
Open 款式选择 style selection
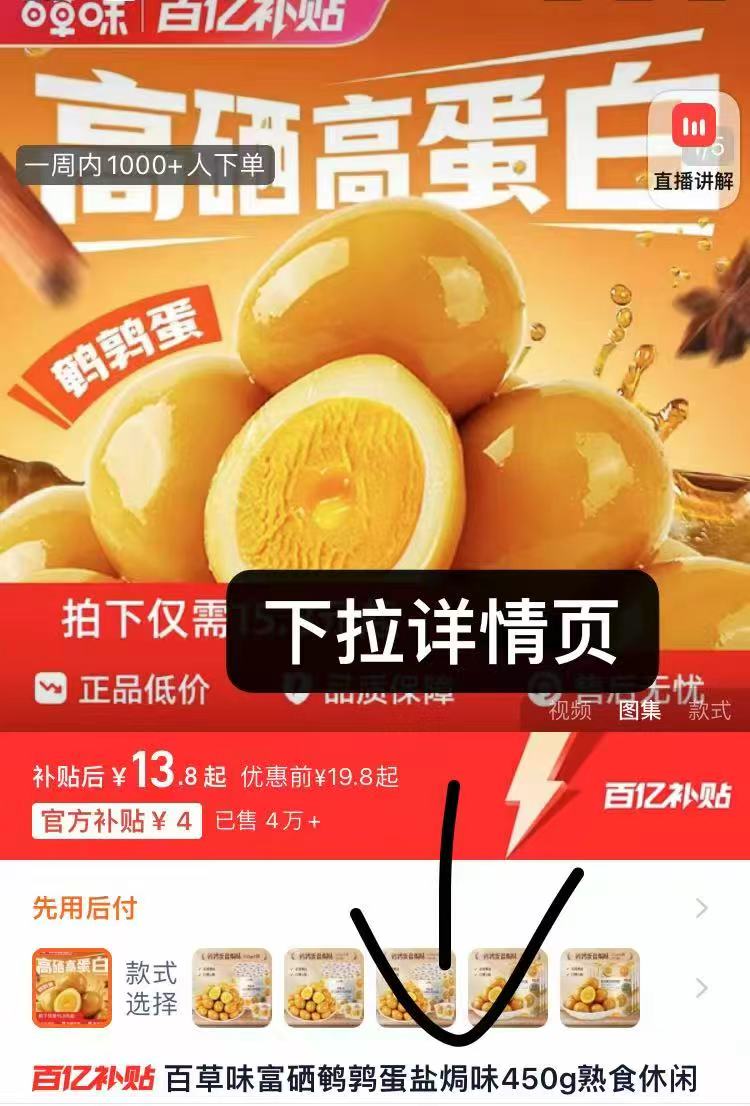151,988
